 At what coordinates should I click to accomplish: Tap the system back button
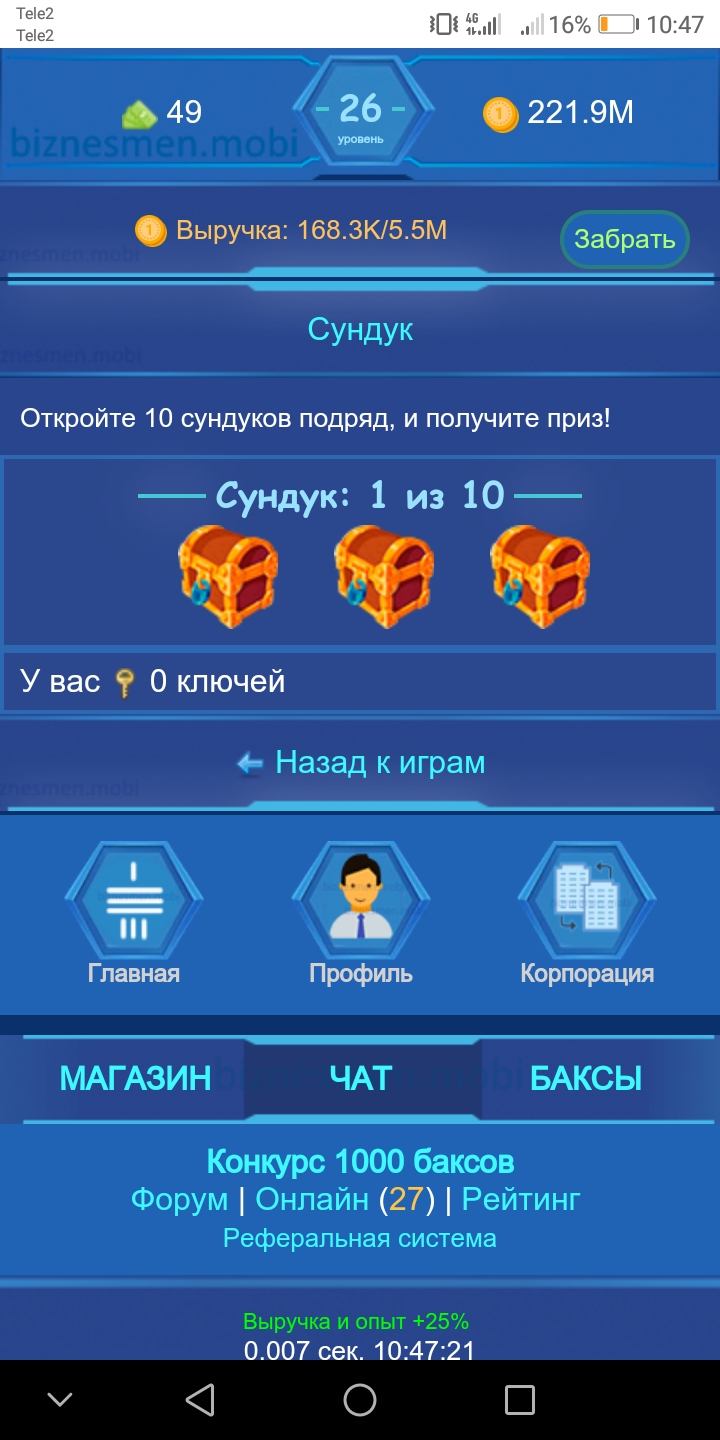[x=200, y=1400]
